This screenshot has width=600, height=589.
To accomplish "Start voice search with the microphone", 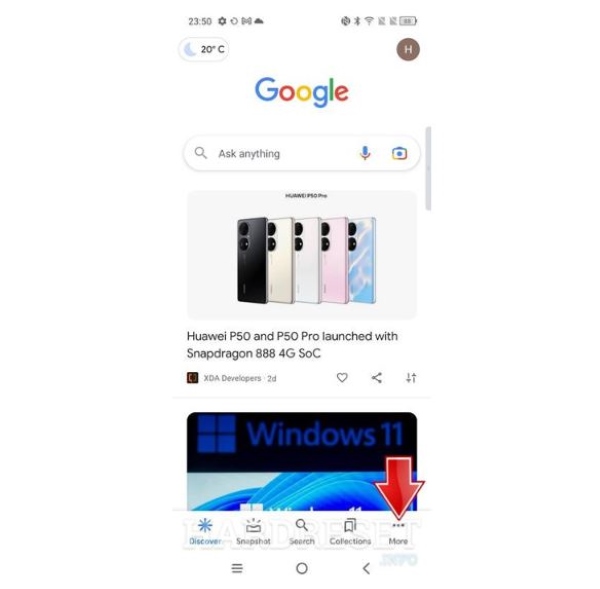I will [x=365, y=153].
